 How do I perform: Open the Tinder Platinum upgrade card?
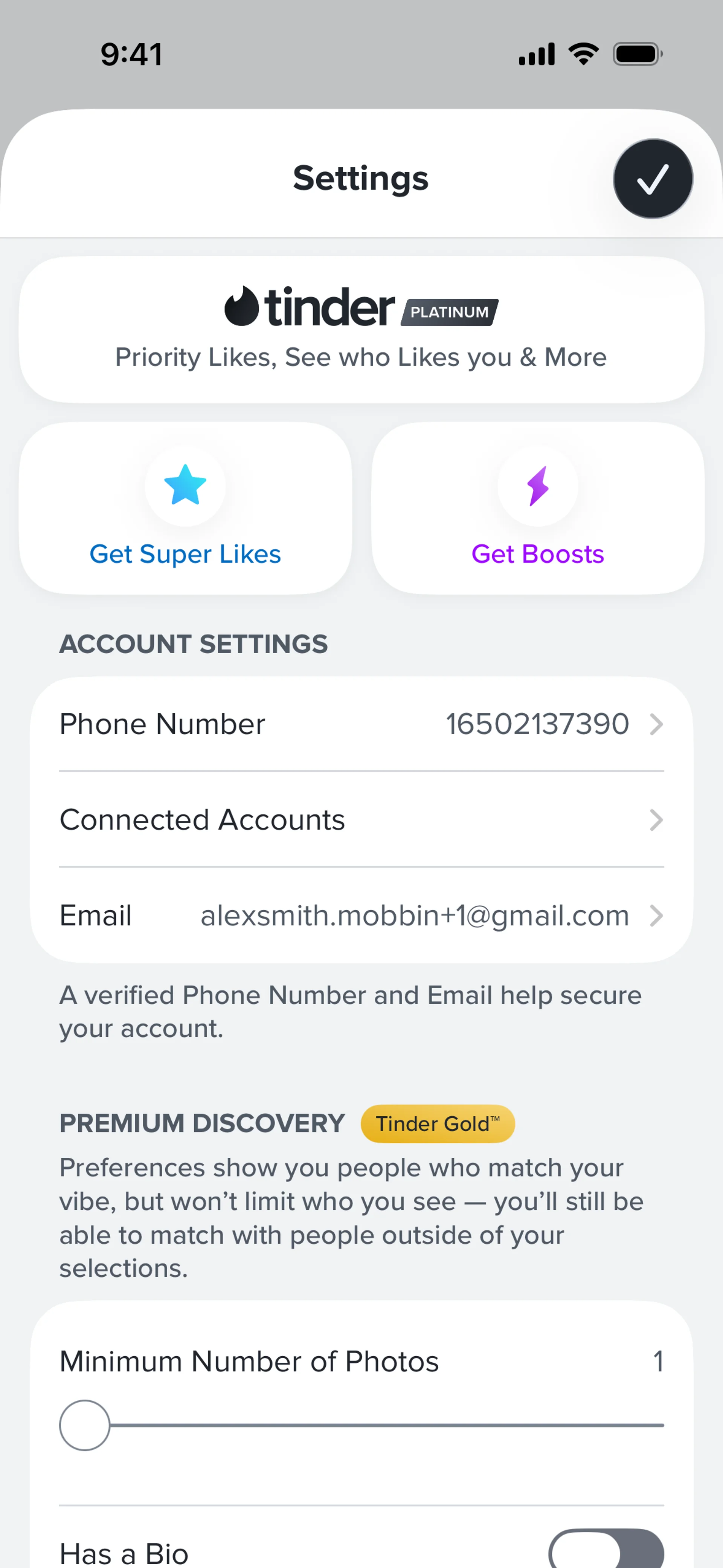(361, 330)
